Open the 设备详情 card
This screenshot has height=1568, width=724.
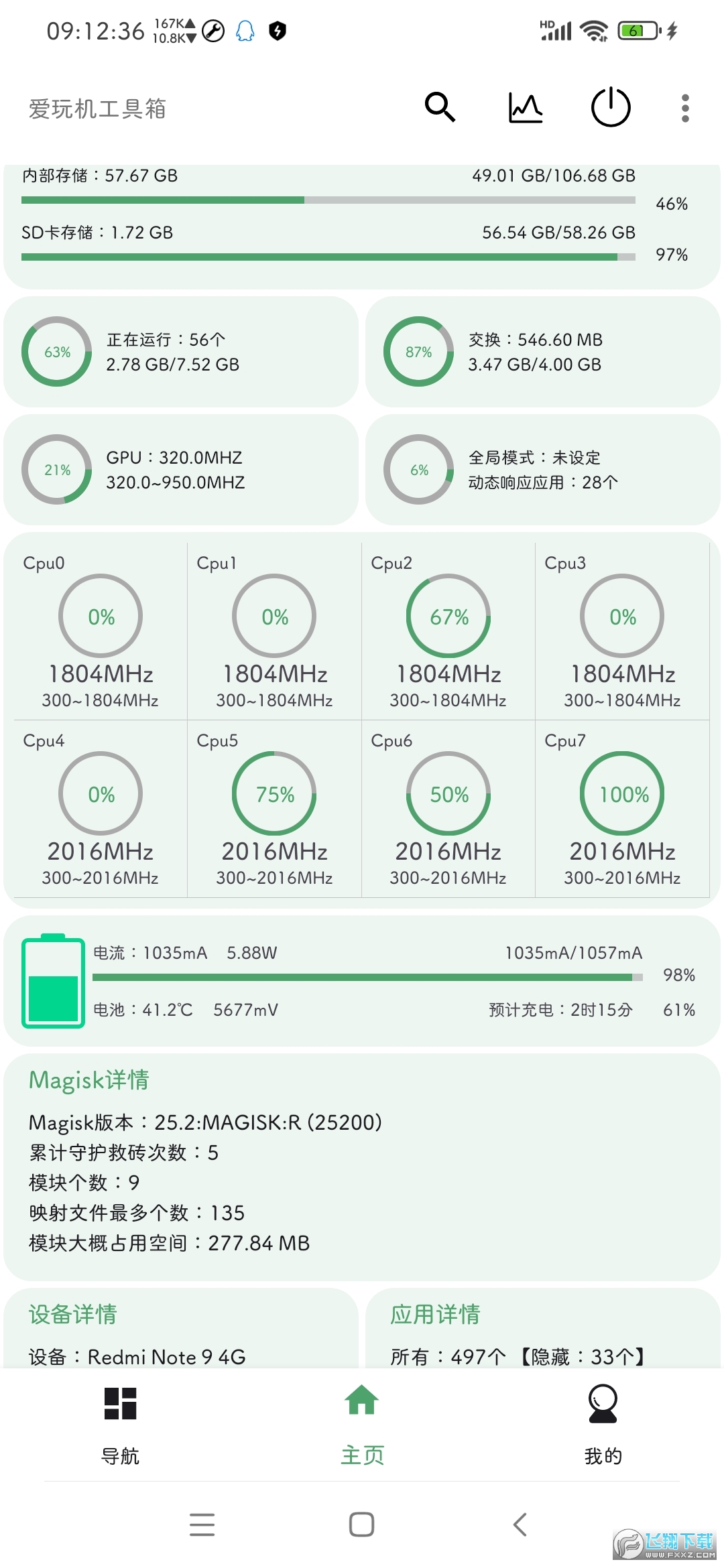click(x=181, y=1330)
